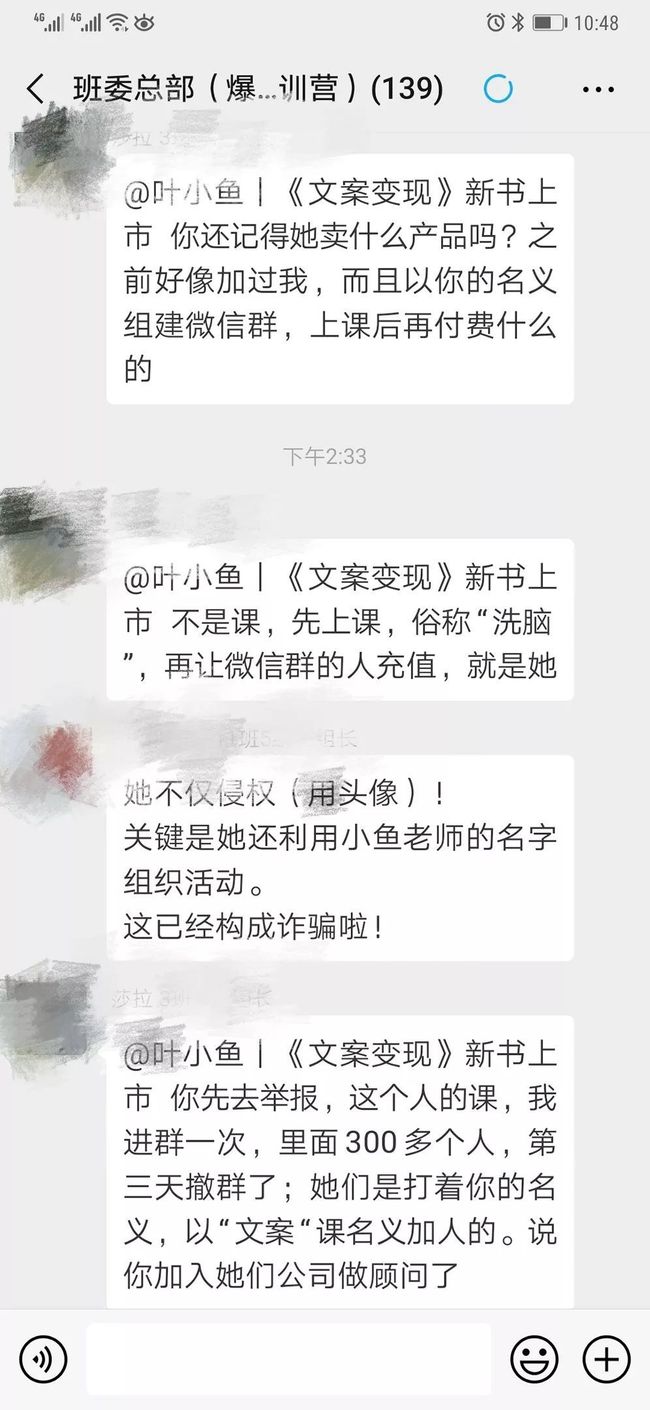Screen dimensions: 650x1410
Task: Open the plus attachments menu
Action: click(x=606, y=1359)
